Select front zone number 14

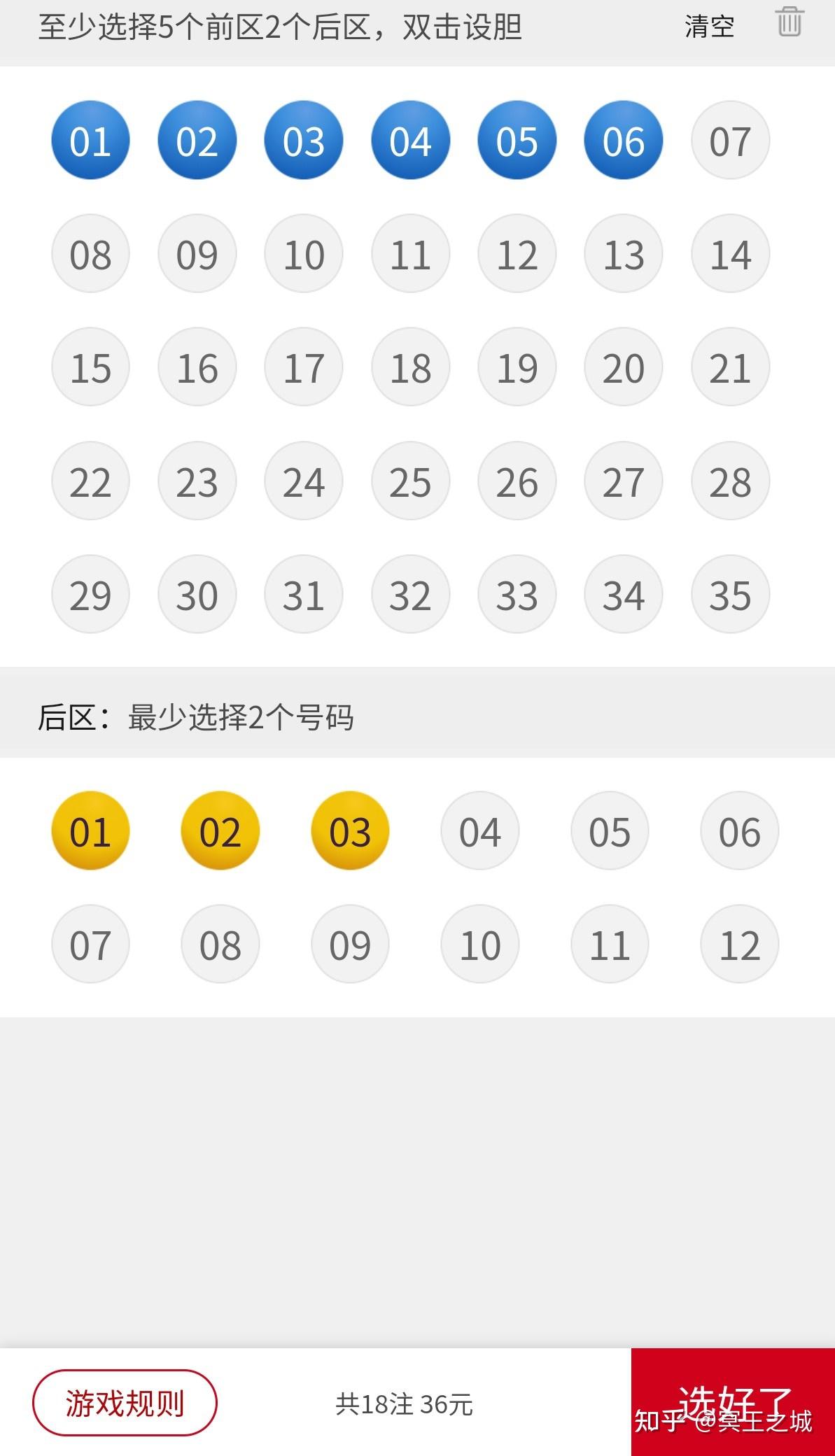coord(730,254)
